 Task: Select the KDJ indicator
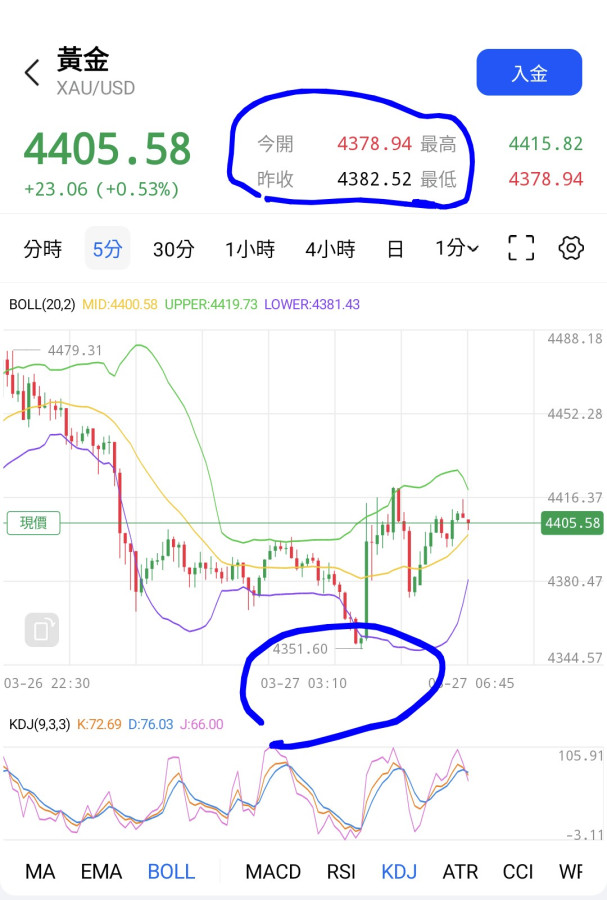tap(399, 872)
